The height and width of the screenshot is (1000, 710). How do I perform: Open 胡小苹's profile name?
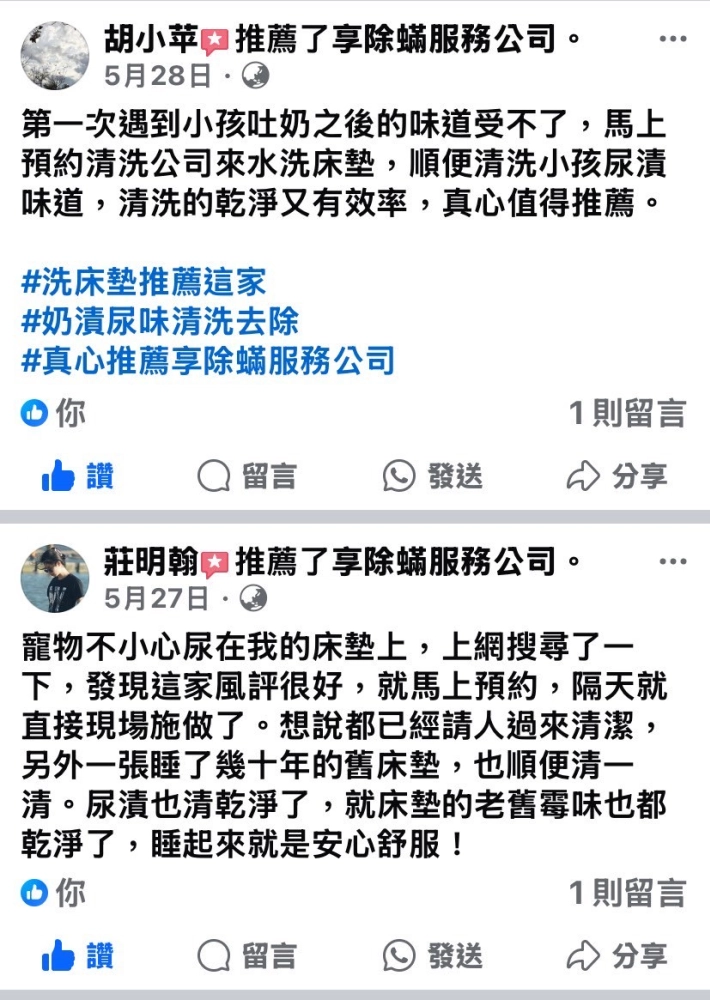tap(150, 41)
